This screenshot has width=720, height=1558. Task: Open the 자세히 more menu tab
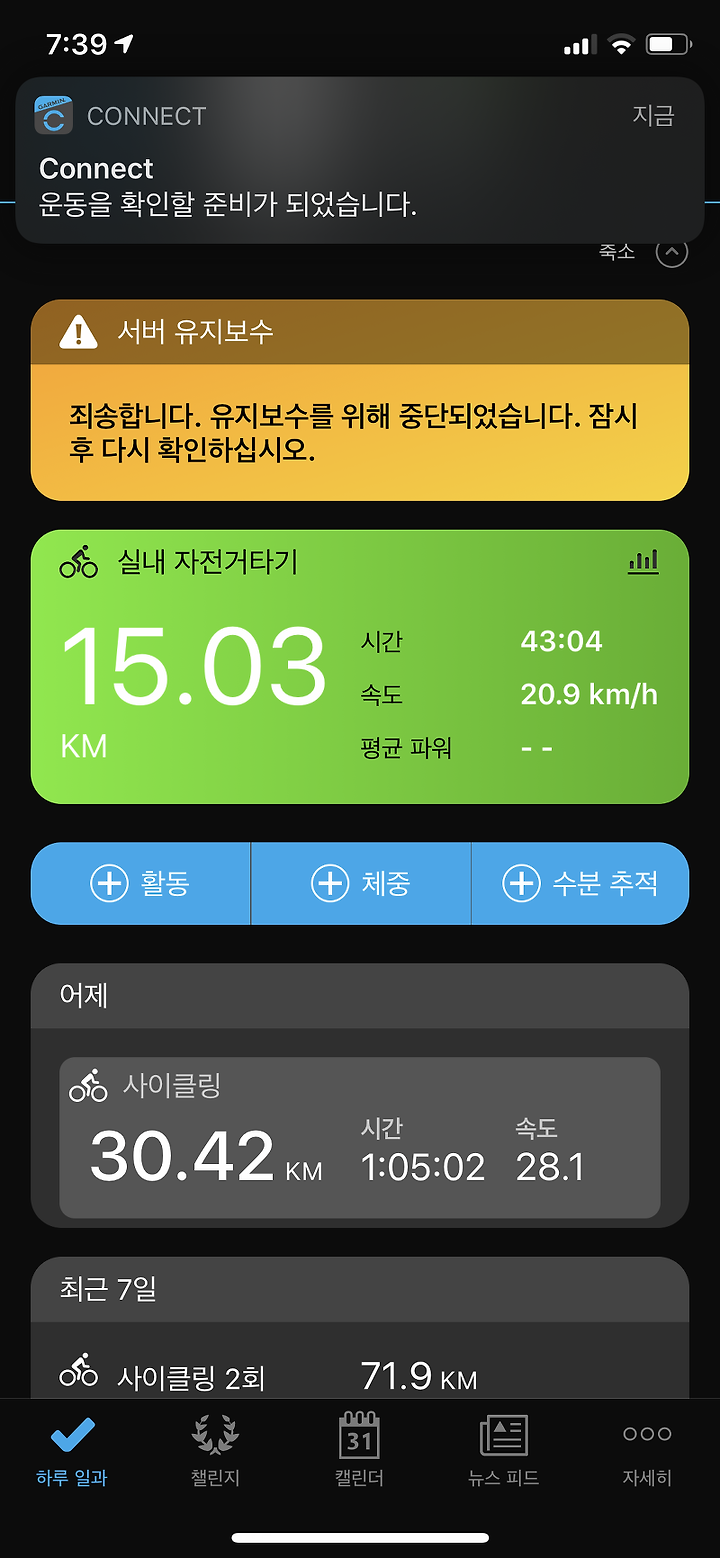point(647,1452)
